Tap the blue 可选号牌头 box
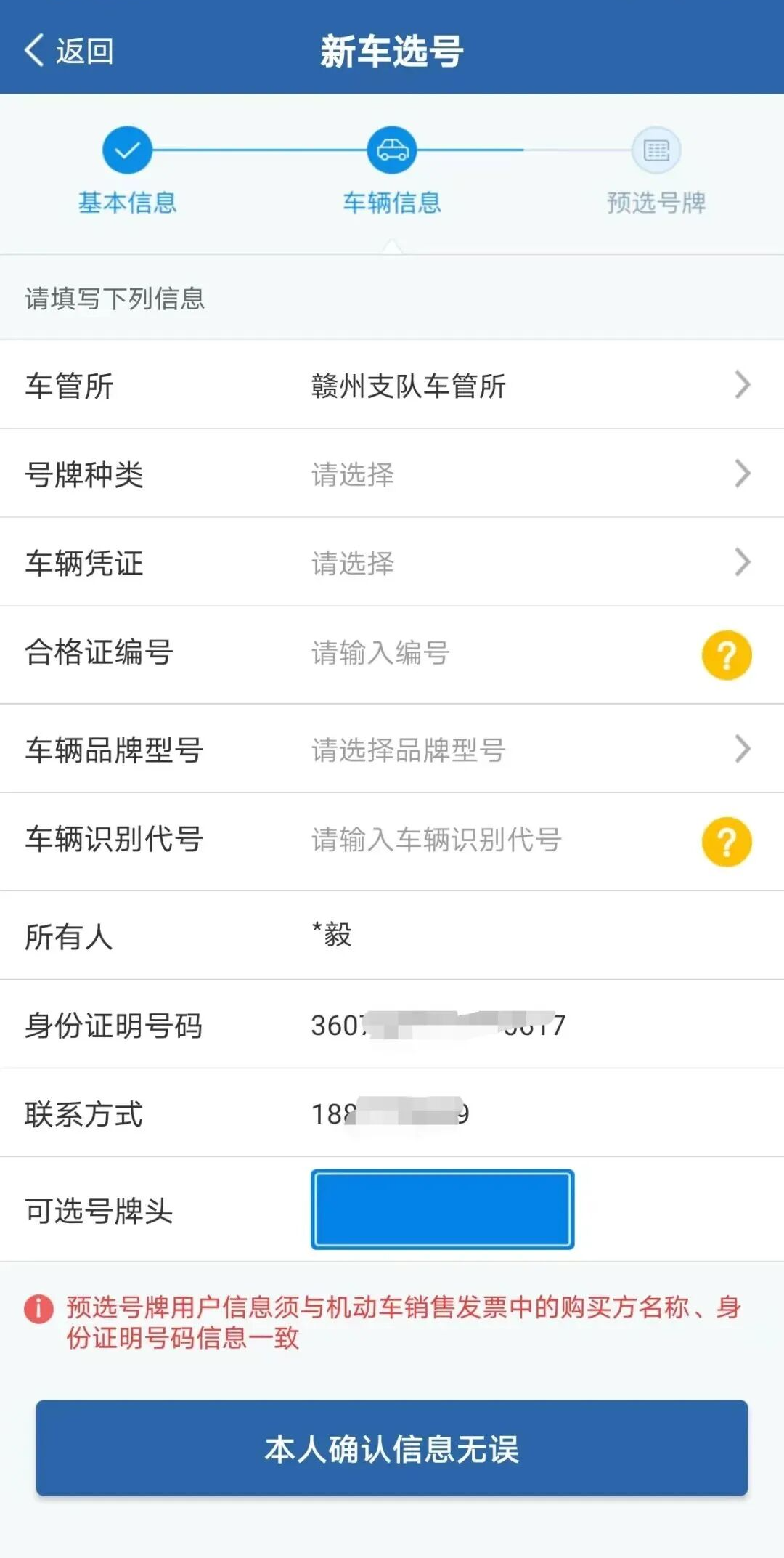The width and height of the screenshot is (784, 1558). [x=442, y=1209]
